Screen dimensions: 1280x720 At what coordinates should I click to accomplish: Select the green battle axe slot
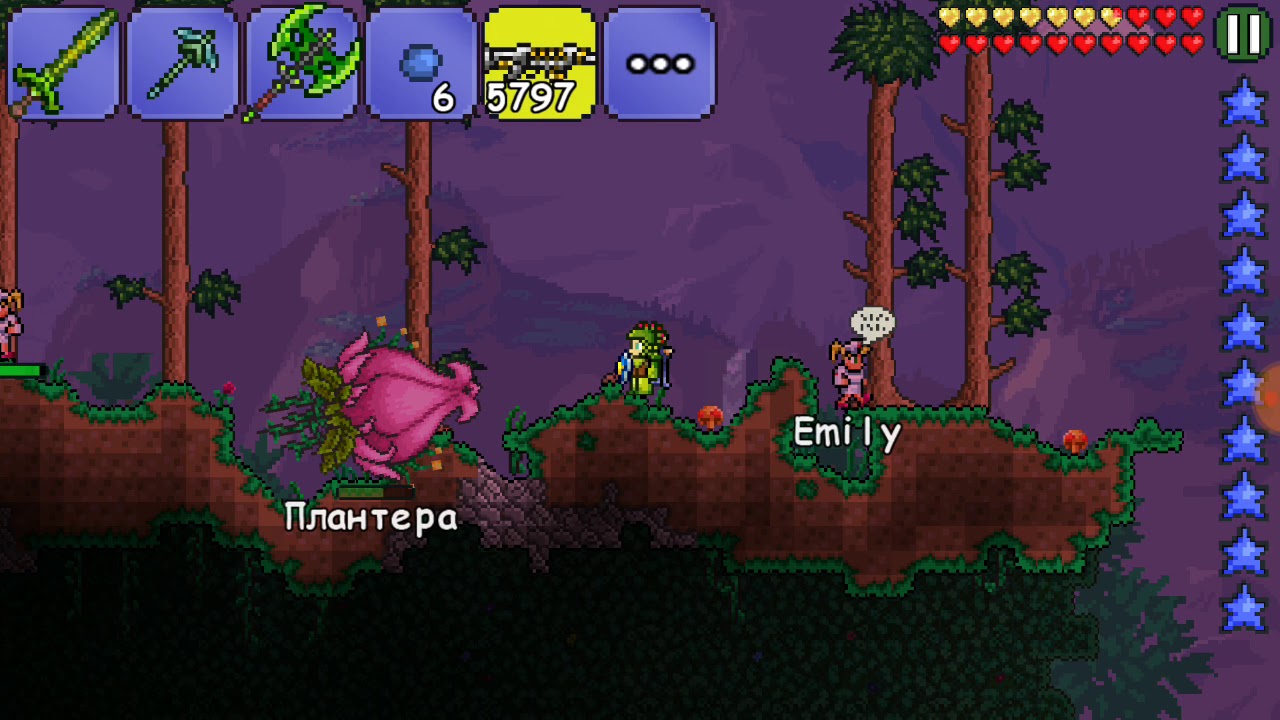[301, 64]
